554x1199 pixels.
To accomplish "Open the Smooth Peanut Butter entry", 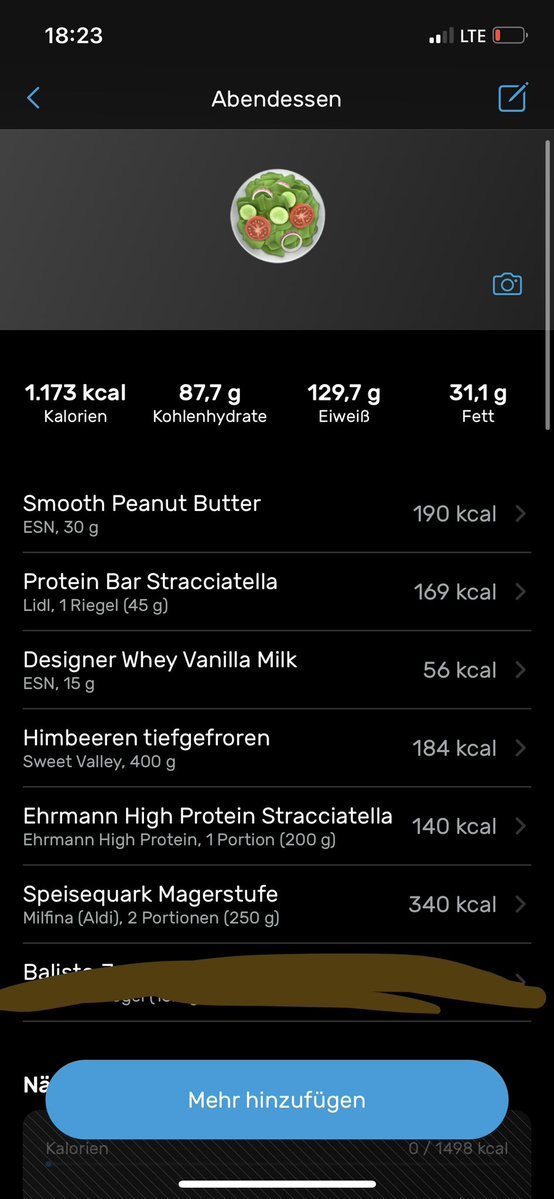I will click(277, 514).
